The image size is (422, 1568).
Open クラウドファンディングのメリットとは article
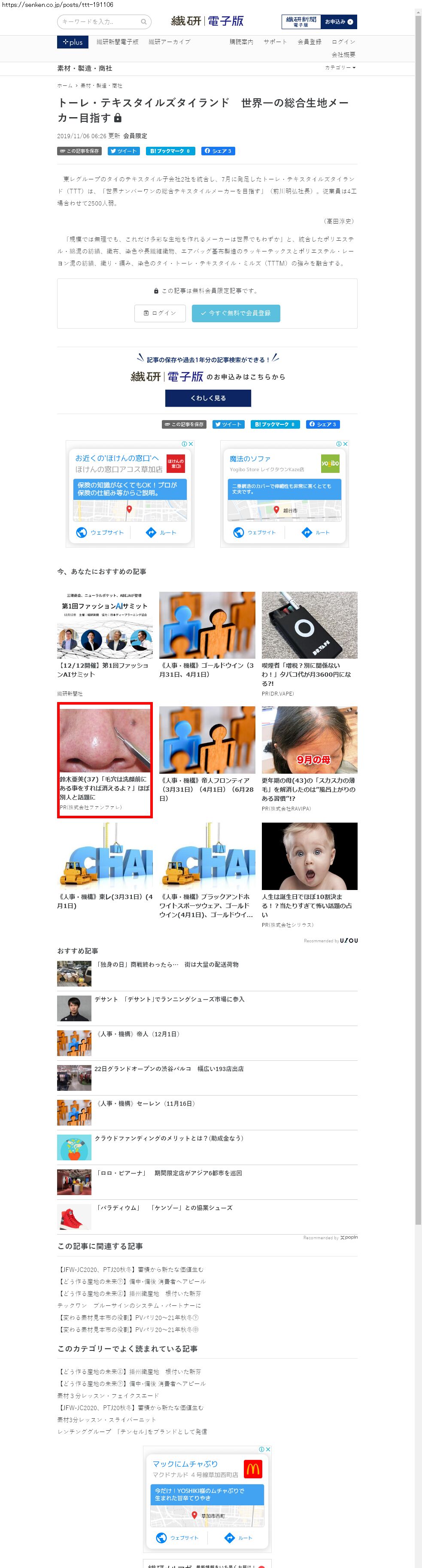pyautogui.click(x=169, y=1138)
